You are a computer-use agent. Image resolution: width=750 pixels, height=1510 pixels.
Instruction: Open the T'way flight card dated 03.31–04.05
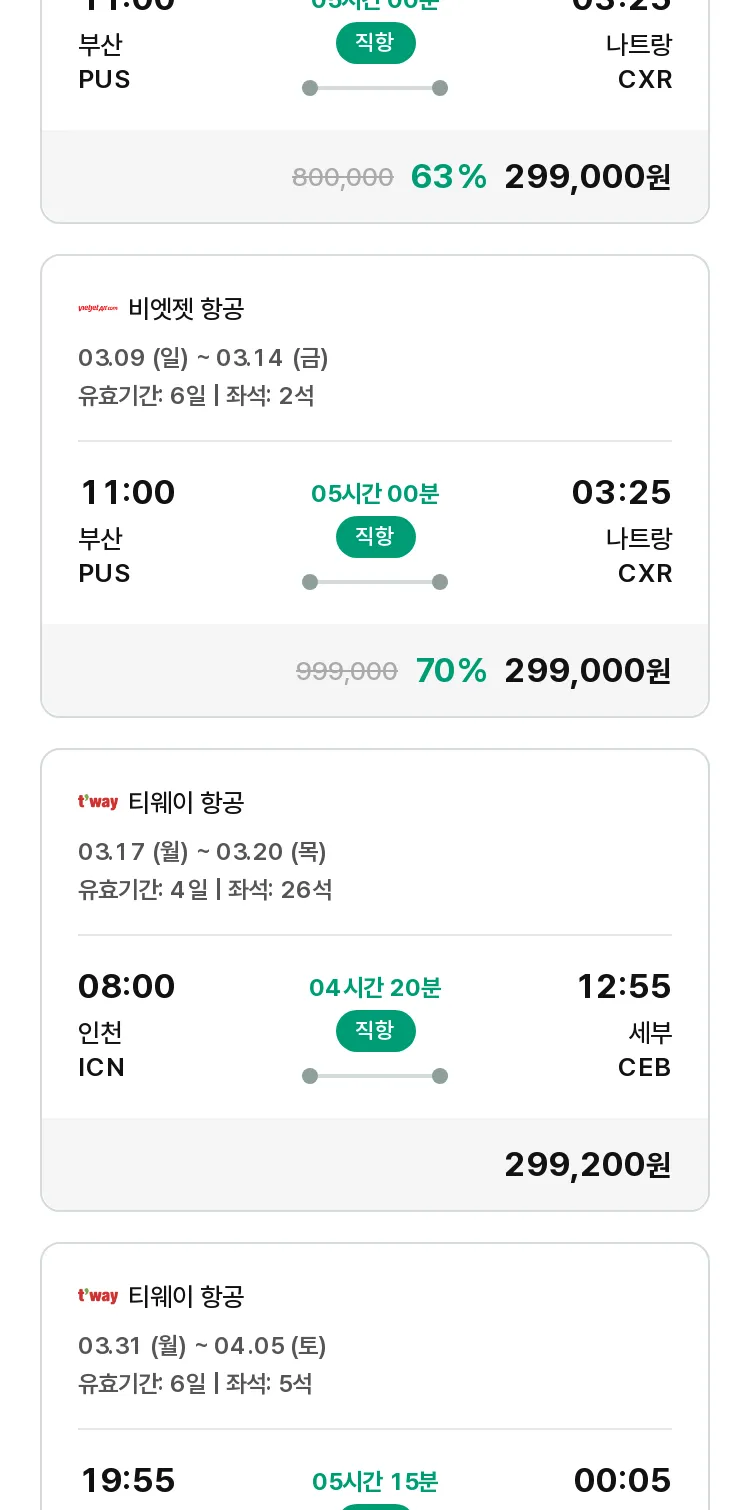click(375, 1376)
